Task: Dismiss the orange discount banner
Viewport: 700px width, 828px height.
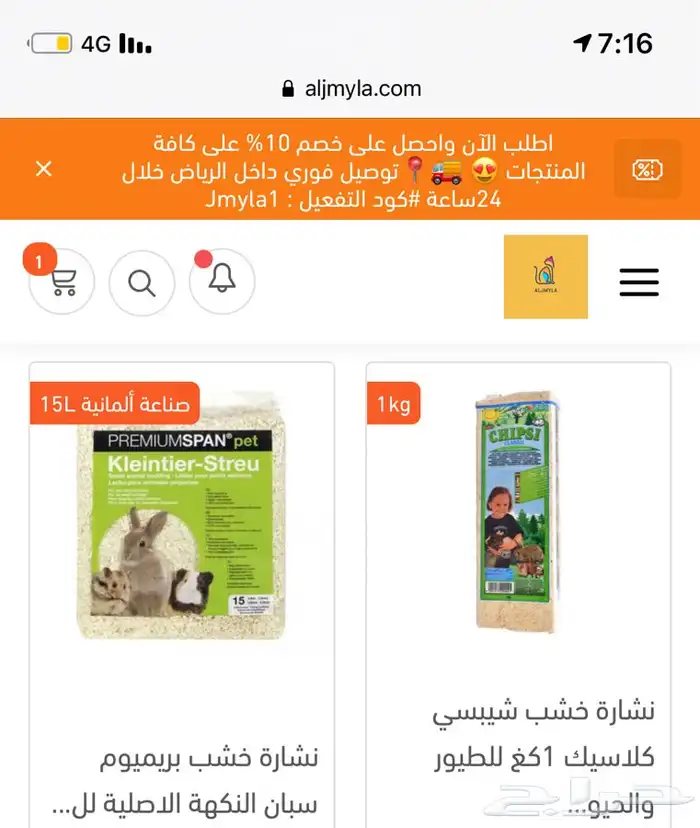Action: tap(44, 169)
